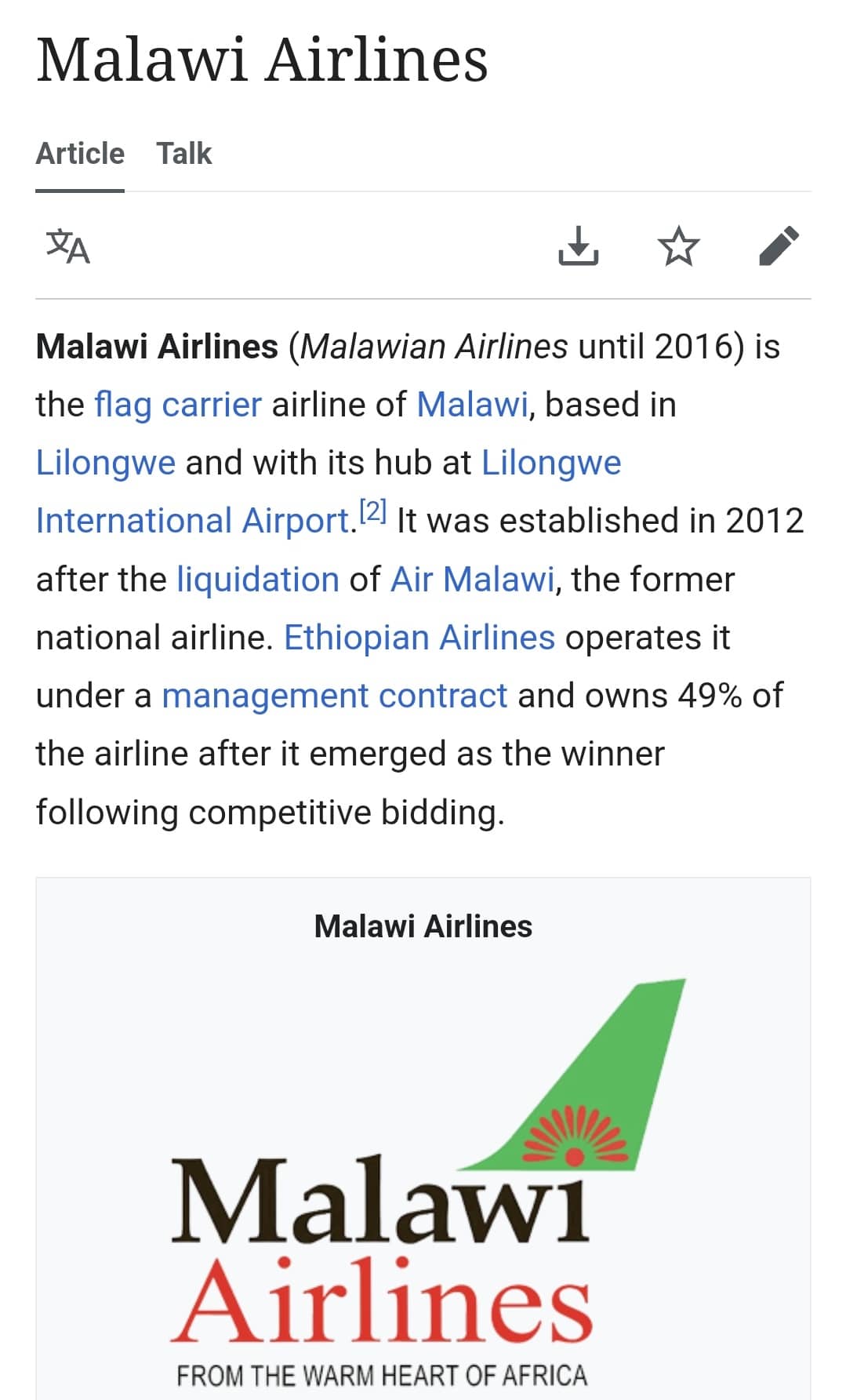This screenshot has width=846, height=1400.
Task: Visit the Ethiopian Airlines link
Action: pos(419,638)
